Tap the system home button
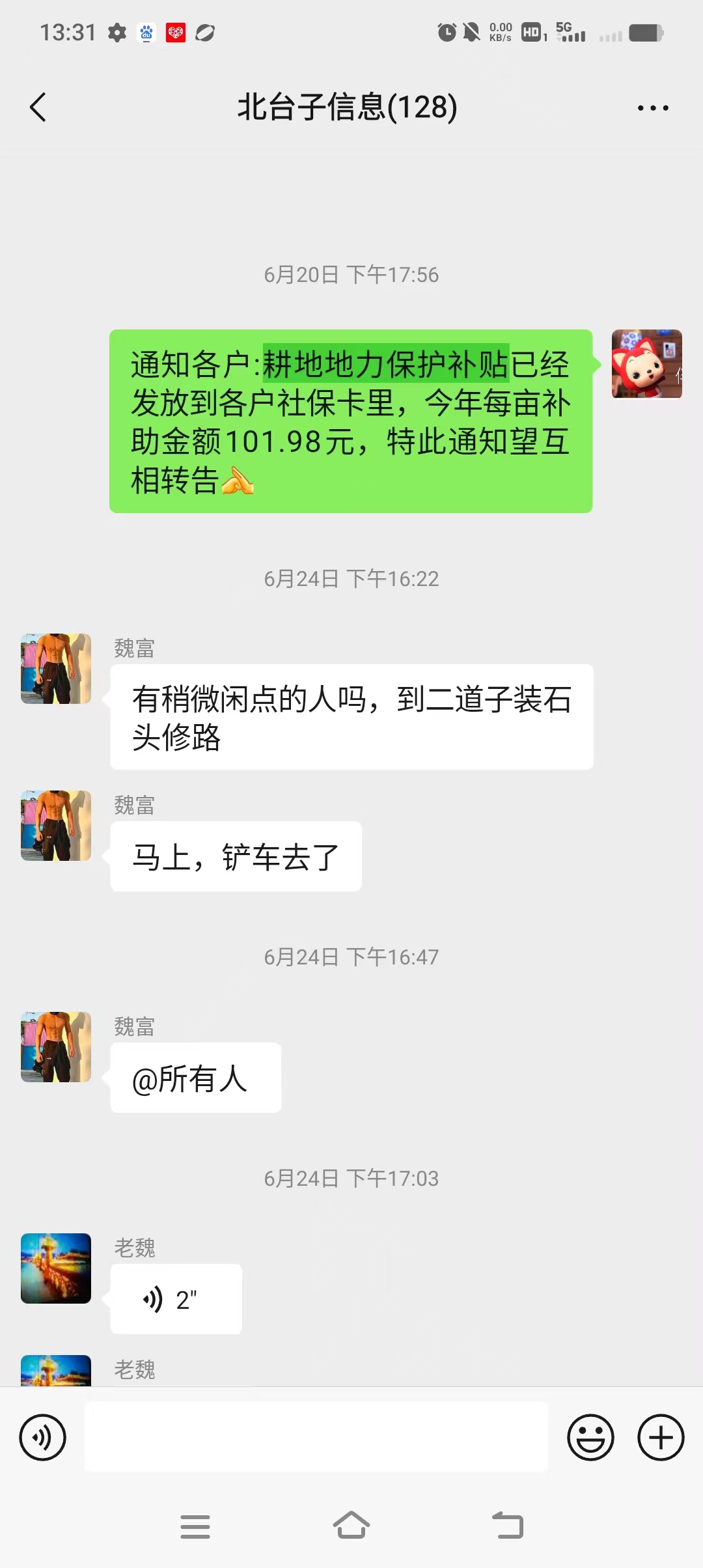 [x=351, y=1526]
